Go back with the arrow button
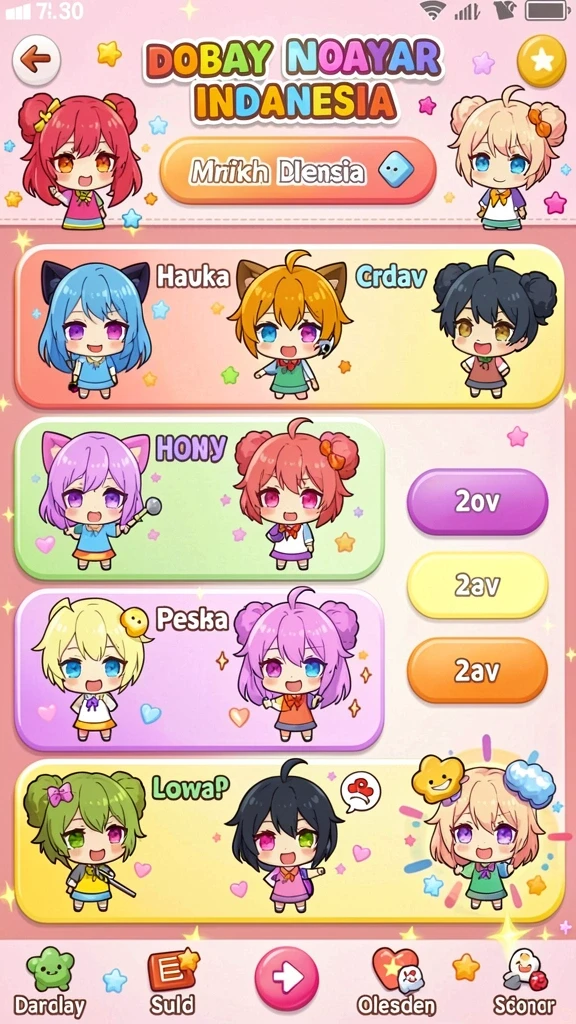 [x=36, y=60]
